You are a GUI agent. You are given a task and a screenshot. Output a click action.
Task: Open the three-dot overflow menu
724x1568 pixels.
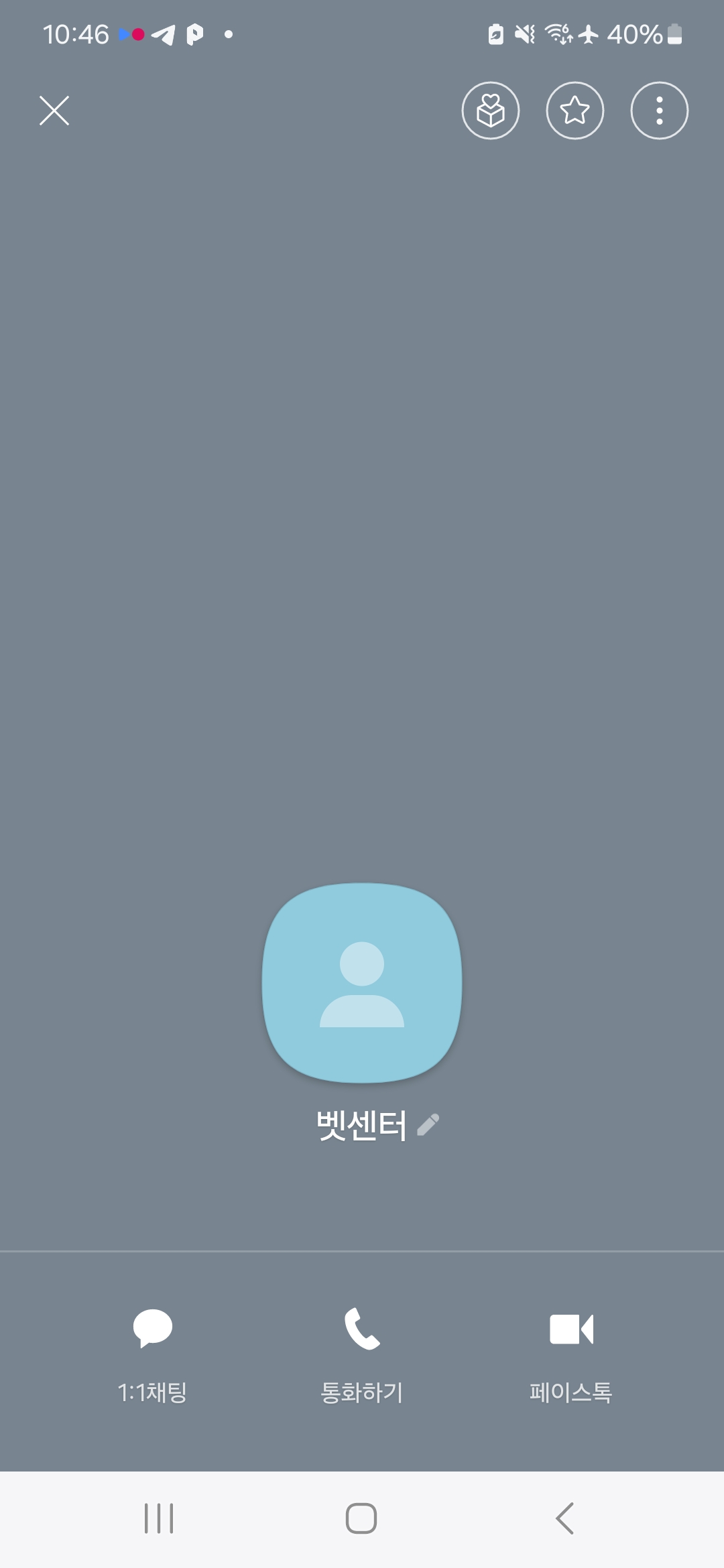(x=660, y=111)
